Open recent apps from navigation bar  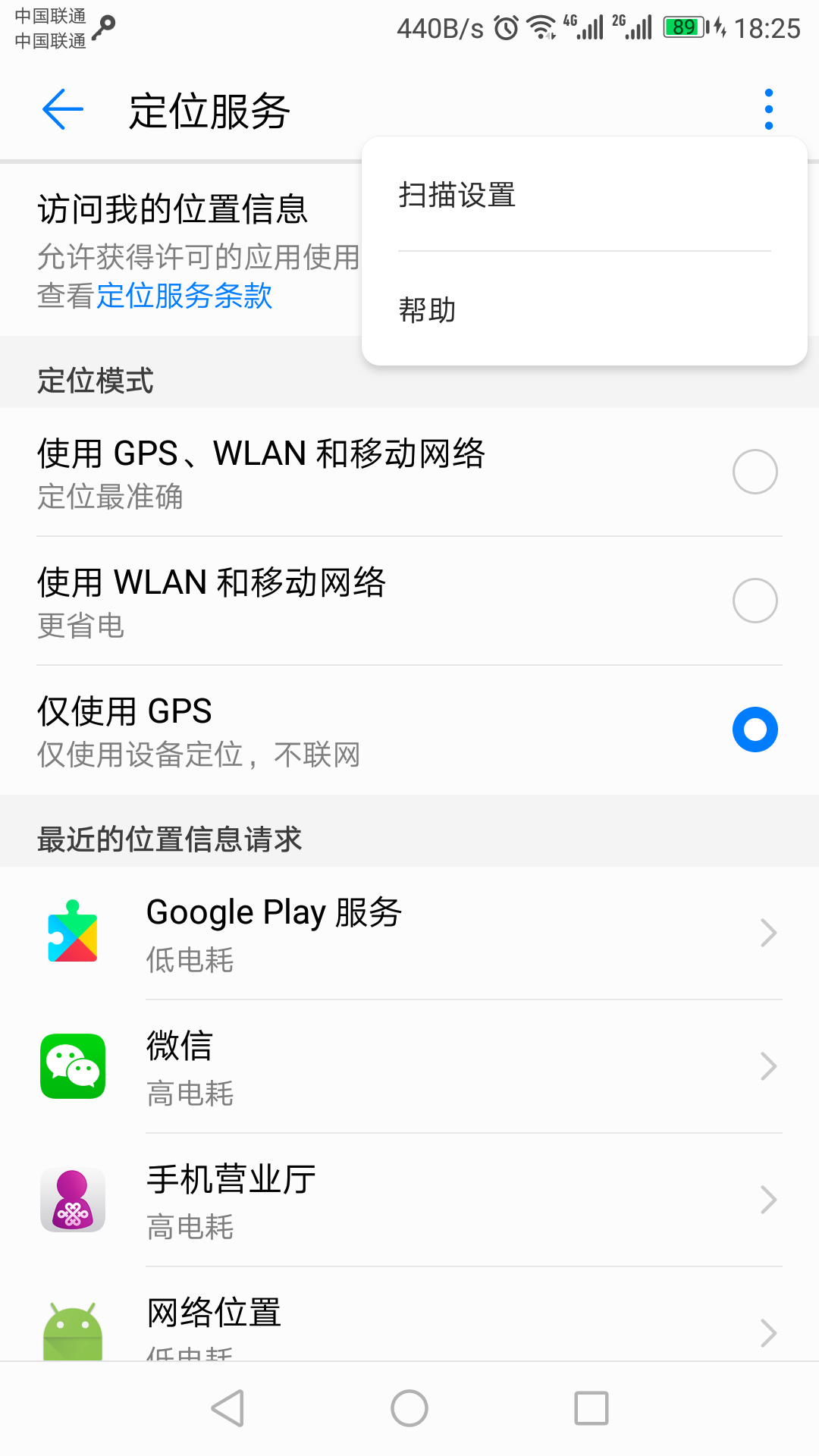pos(591,1408)
